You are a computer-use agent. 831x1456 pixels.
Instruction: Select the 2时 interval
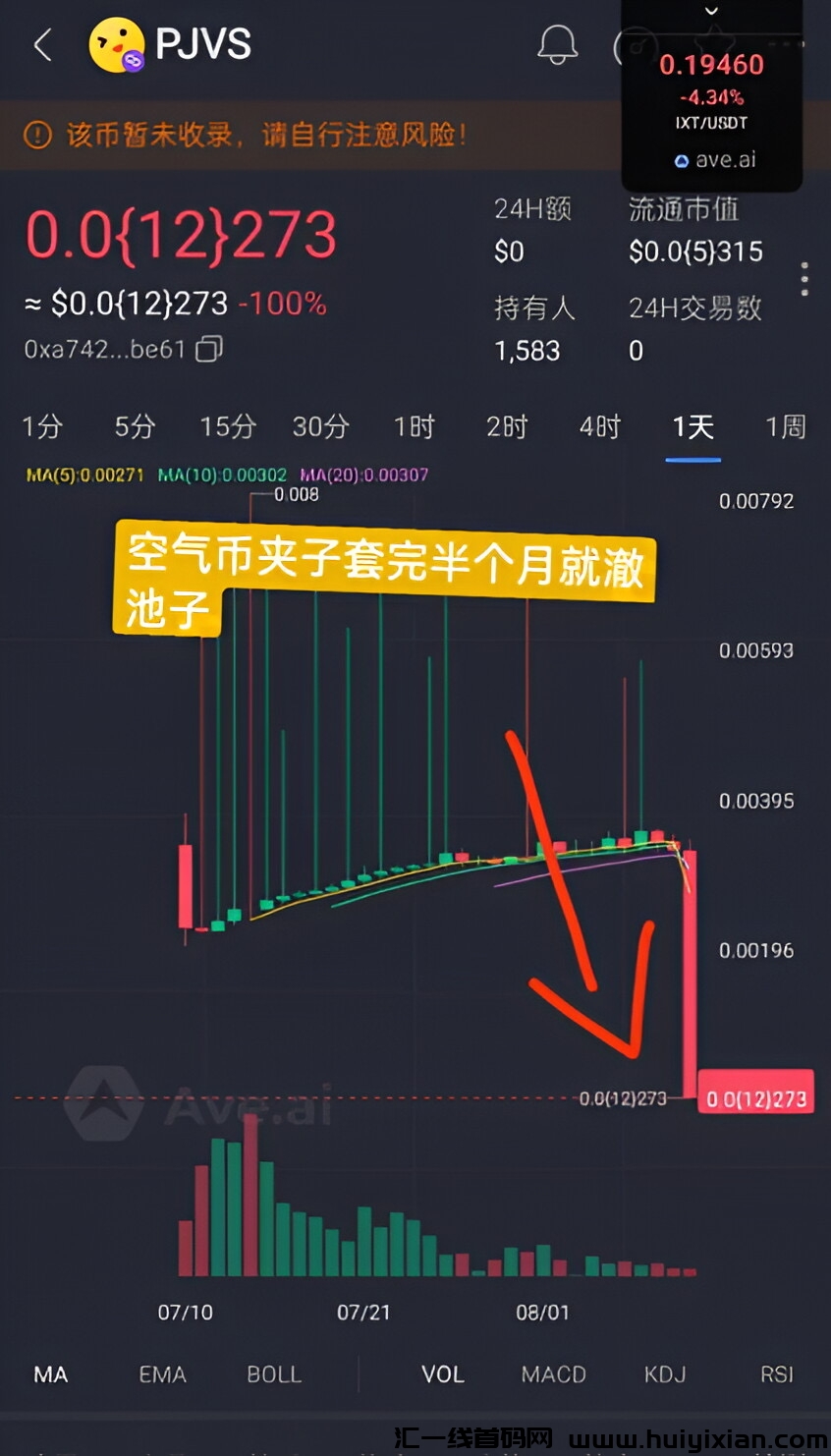pyautogui.click(x=507, y=427)
